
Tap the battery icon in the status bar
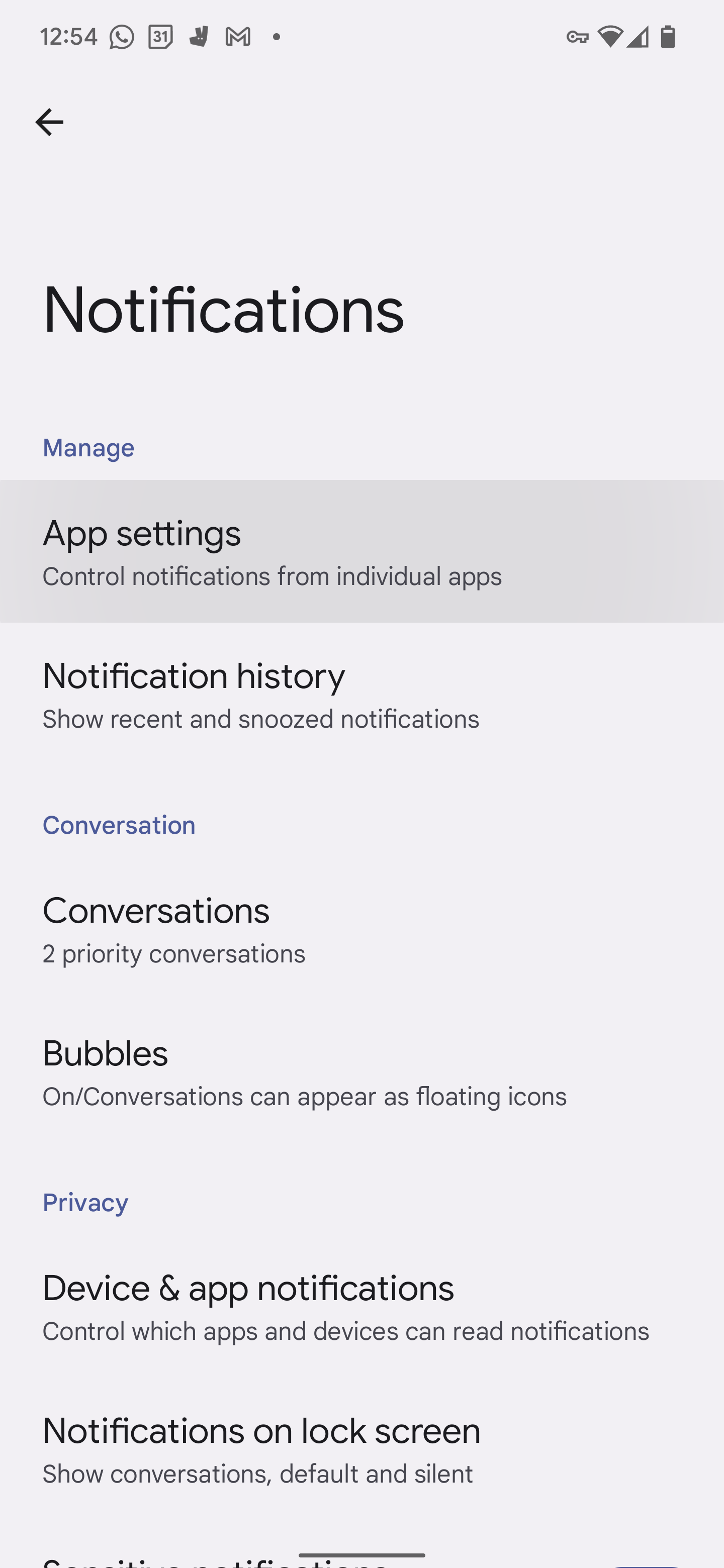(668, 37)
